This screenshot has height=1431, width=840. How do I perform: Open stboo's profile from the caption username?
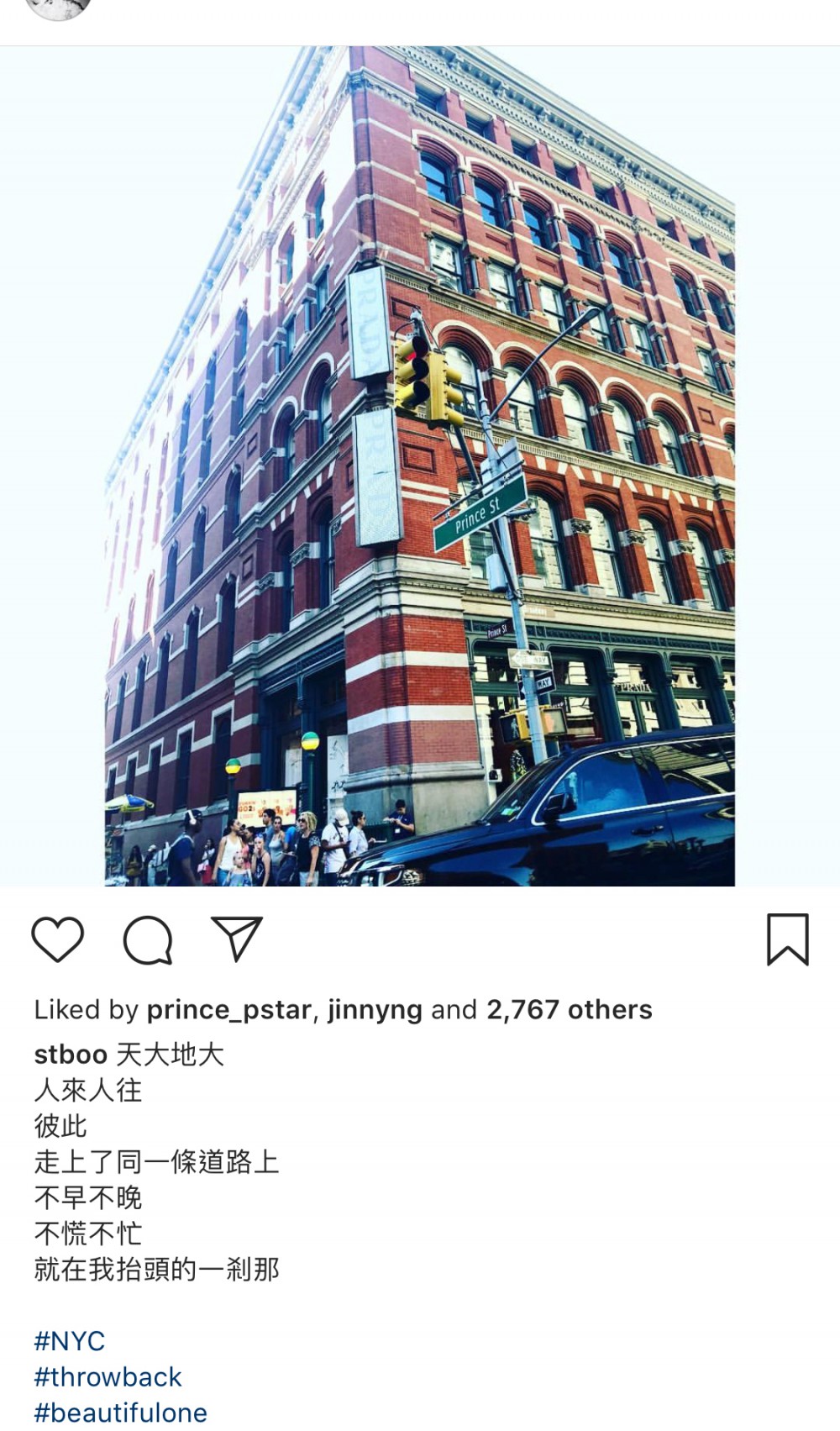click(70, 1056)
